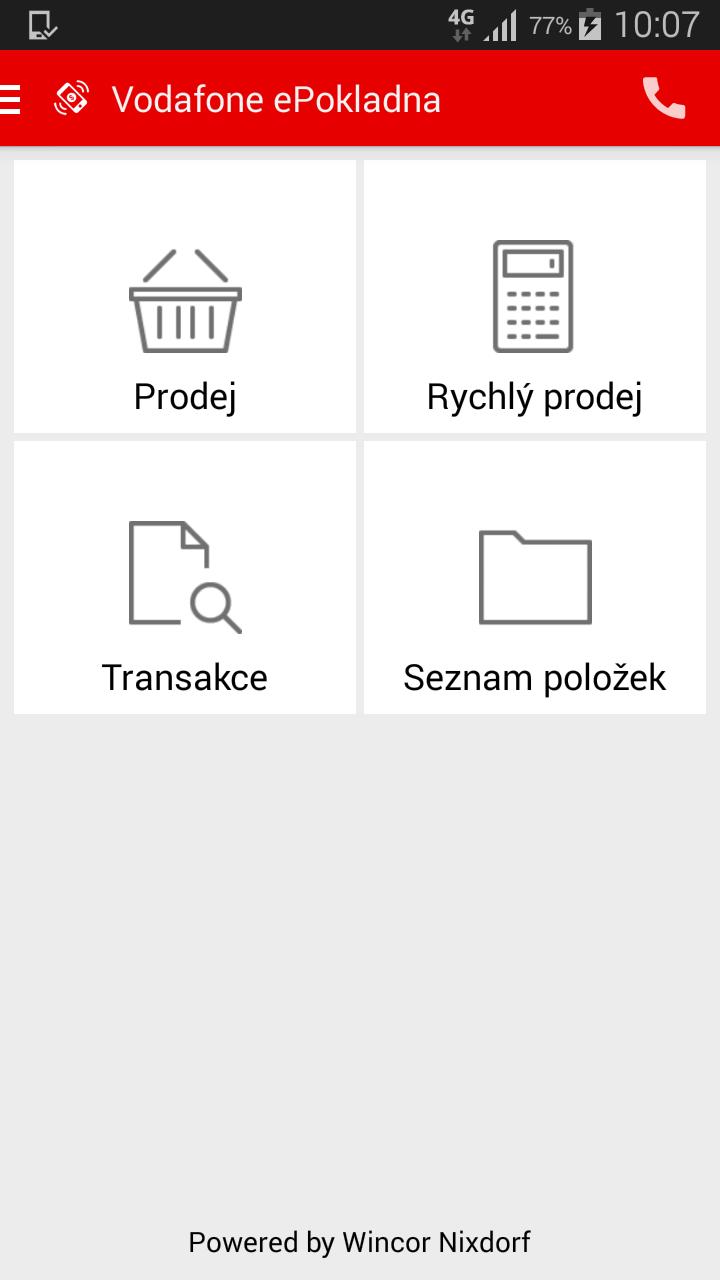Tap the Vodafone ePokladna title

[277, 99]
